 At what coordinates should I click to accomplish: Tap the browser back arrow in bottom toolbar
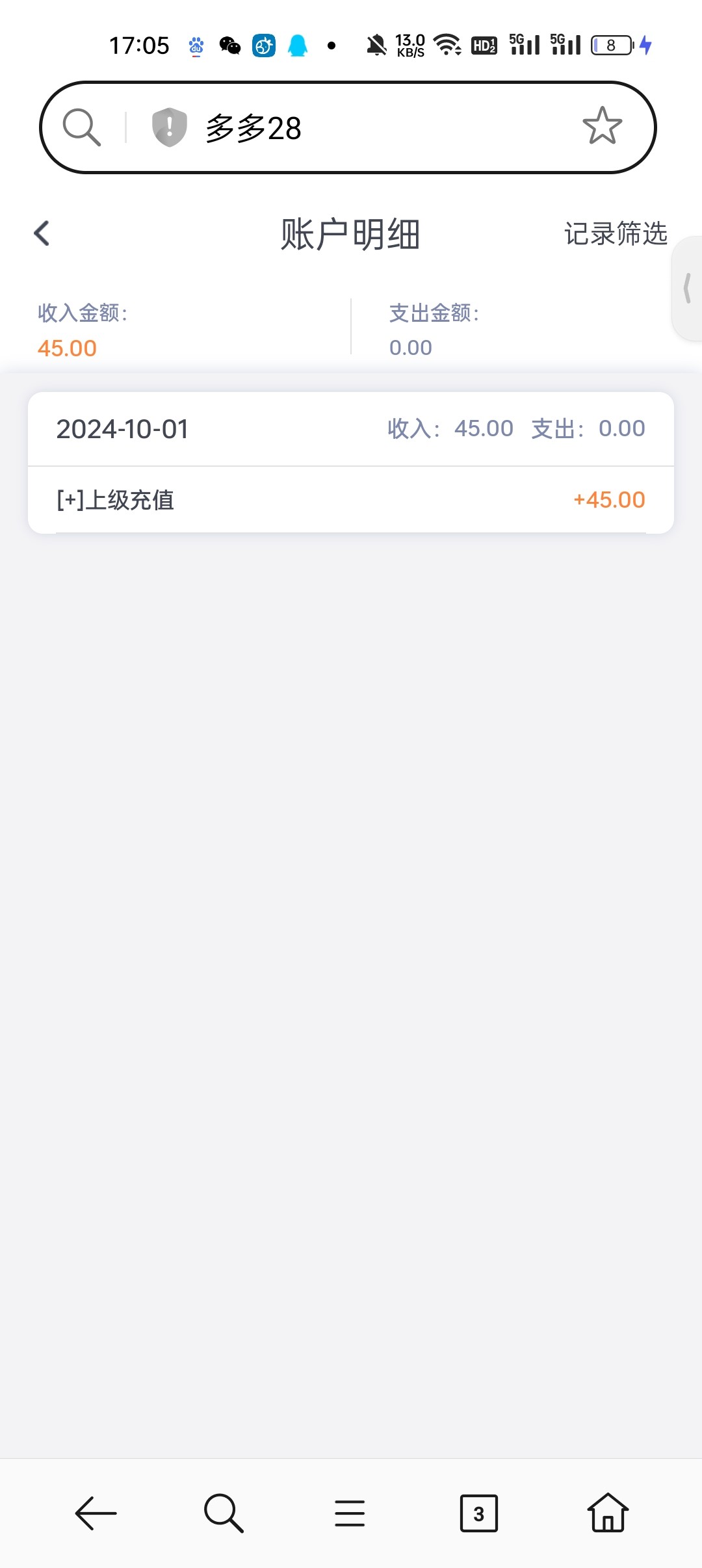(x=96, y=1513)
